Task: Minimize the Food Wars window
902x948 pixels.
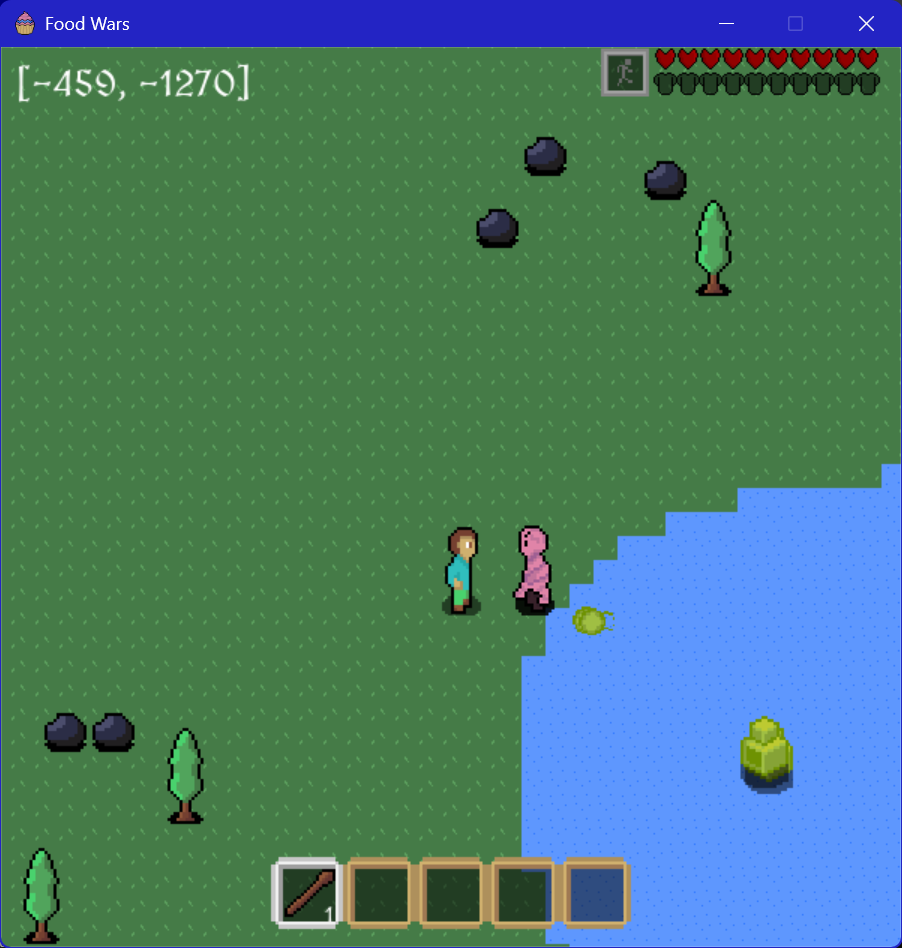Action: [727, 23]
